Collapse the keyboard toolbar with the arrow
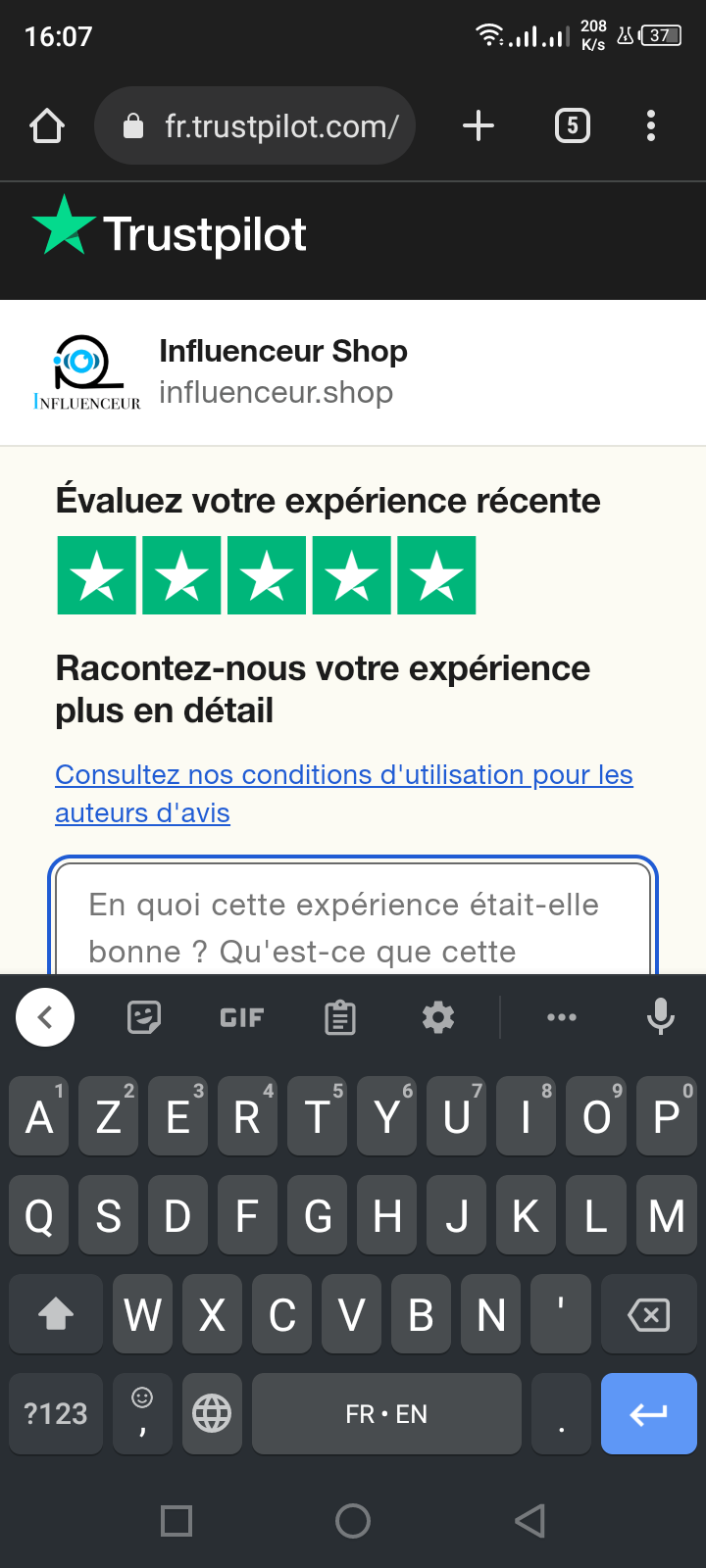Image resolution: width=706 pixels, height=1568 pixels. coord(45,1017)
